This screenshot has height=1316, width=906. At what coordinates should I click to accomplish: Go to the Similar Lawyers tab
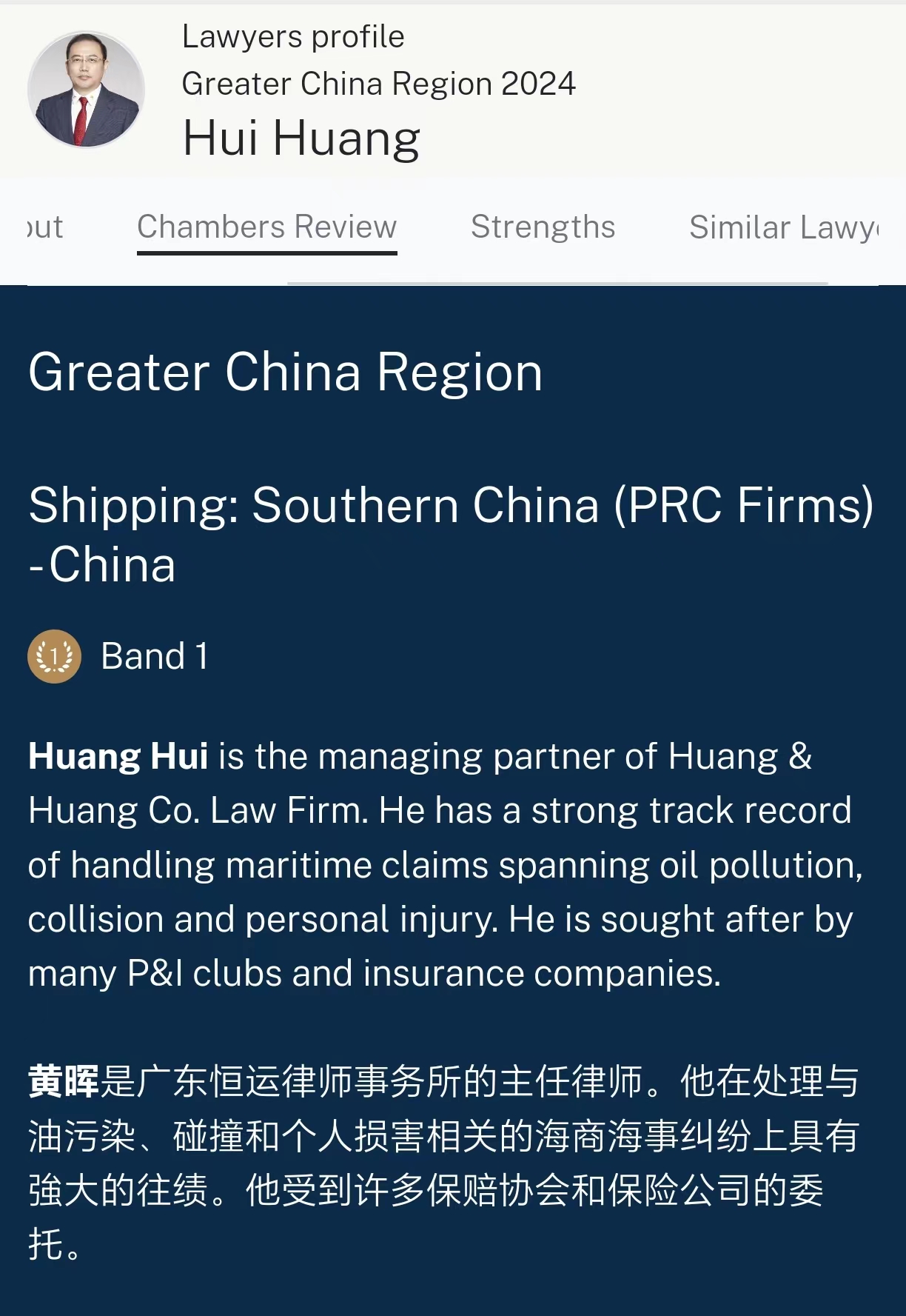point(783,227)
